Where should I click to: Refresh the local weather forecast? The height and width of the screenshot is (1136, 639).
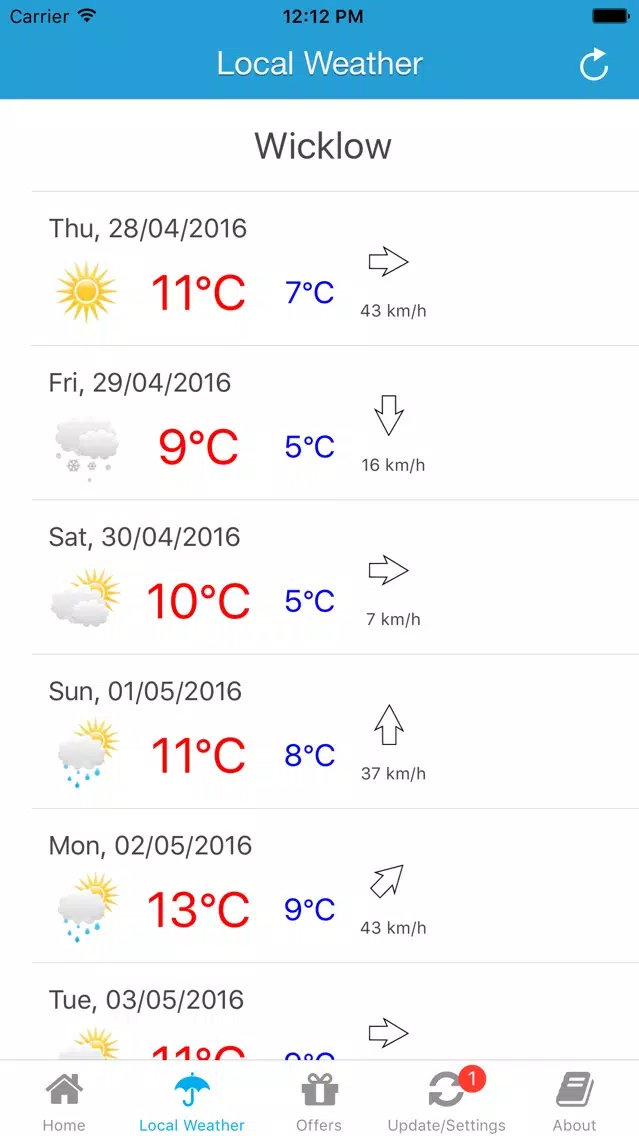594,64
